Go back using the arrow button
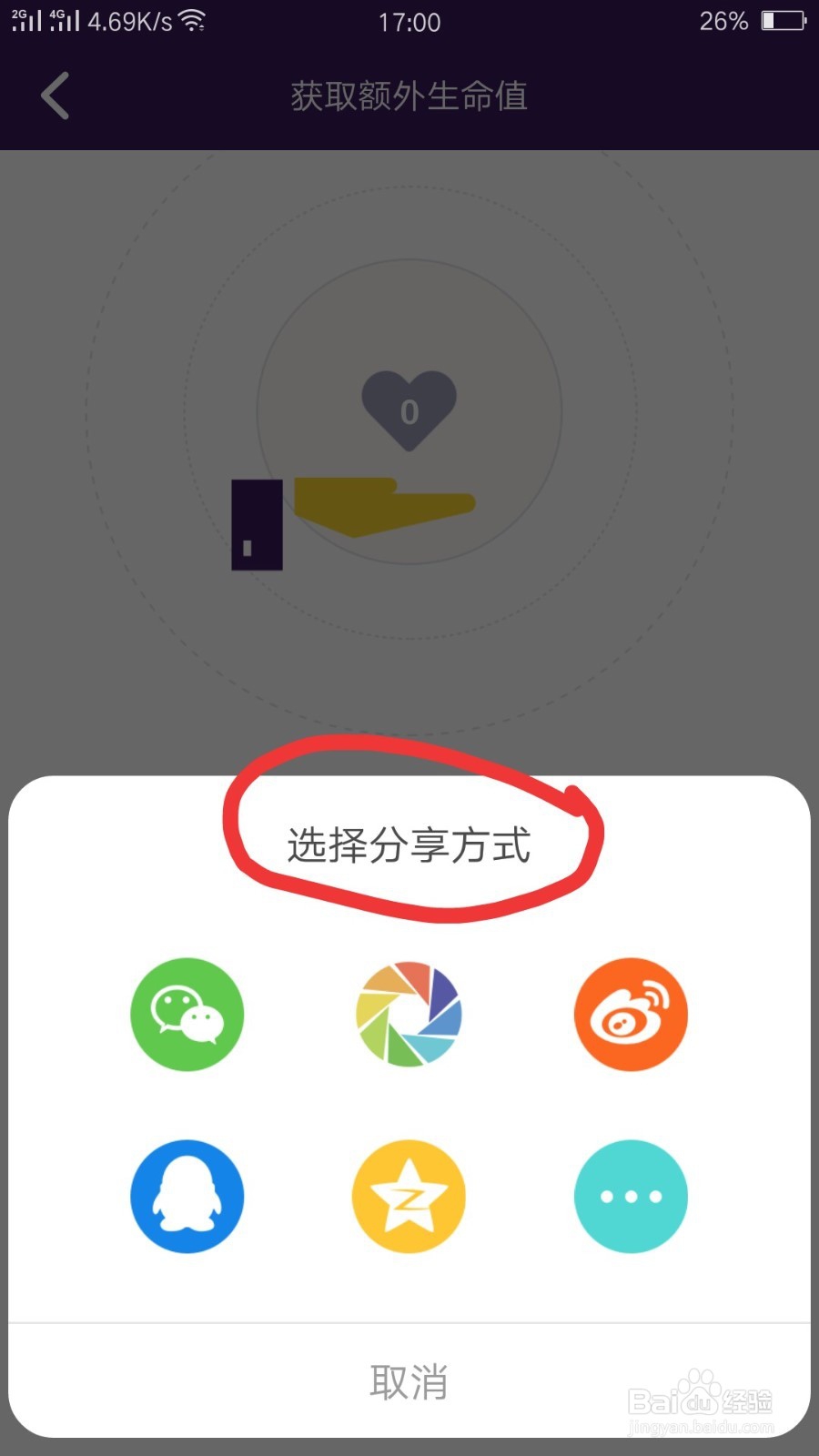The width and height of the screenshot is (819, 1456). (x=55, y=96)
